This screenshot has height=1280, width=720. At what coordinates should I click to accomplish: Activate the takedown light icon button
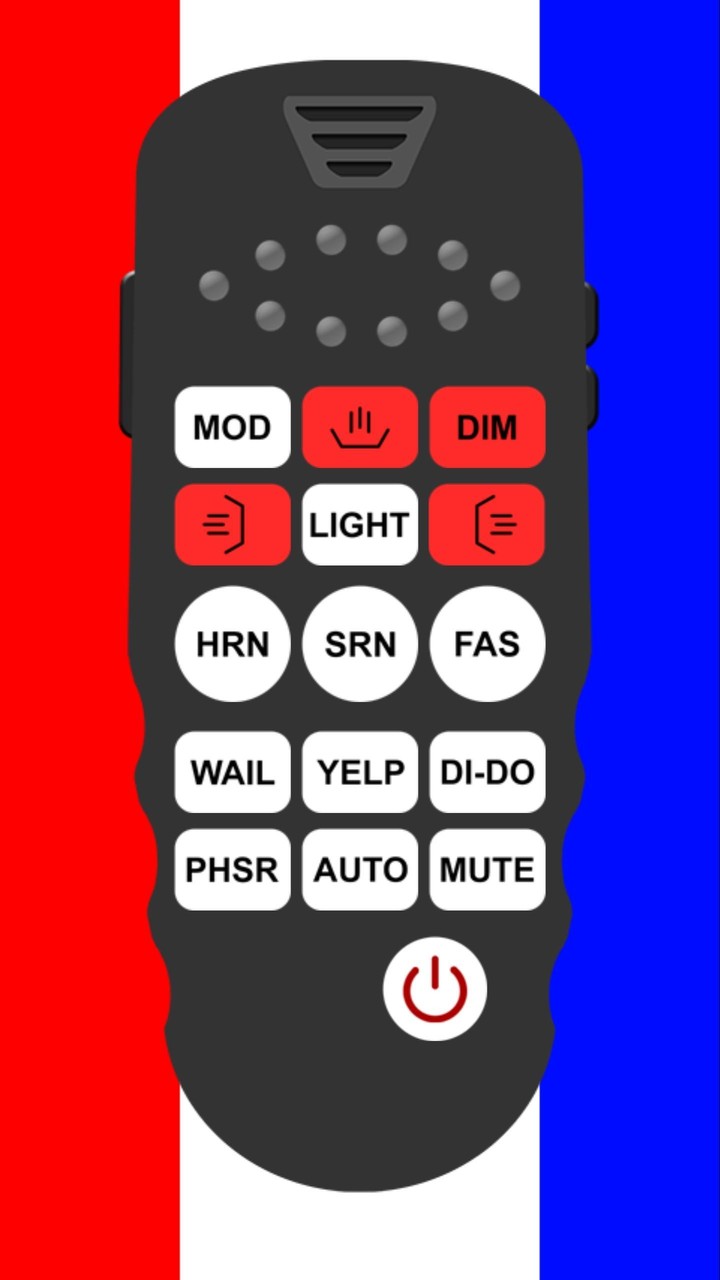click(x=360, y=428)
